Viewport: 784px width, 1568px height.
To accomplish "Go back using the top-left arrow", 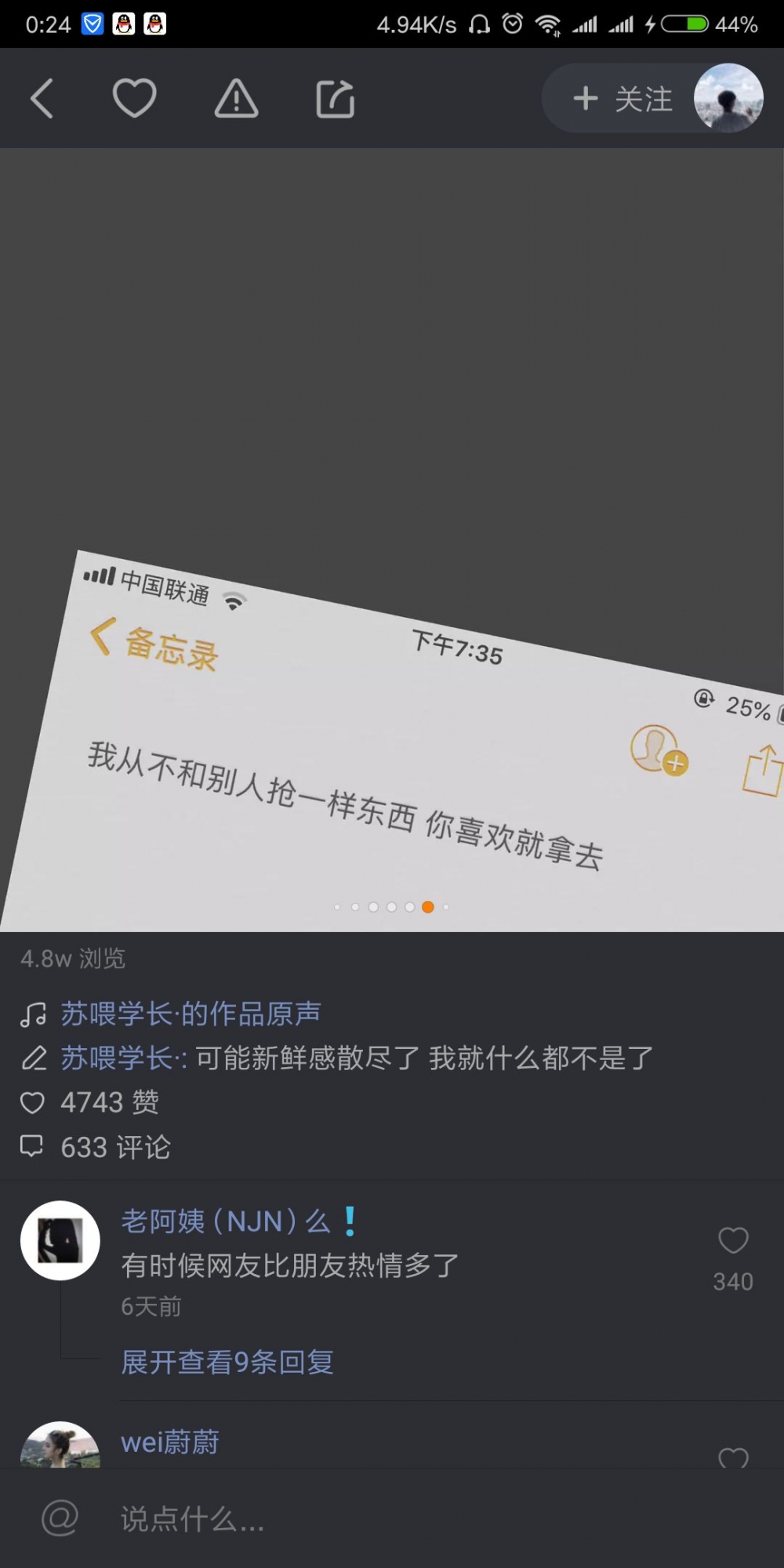I will click(42, 99).
